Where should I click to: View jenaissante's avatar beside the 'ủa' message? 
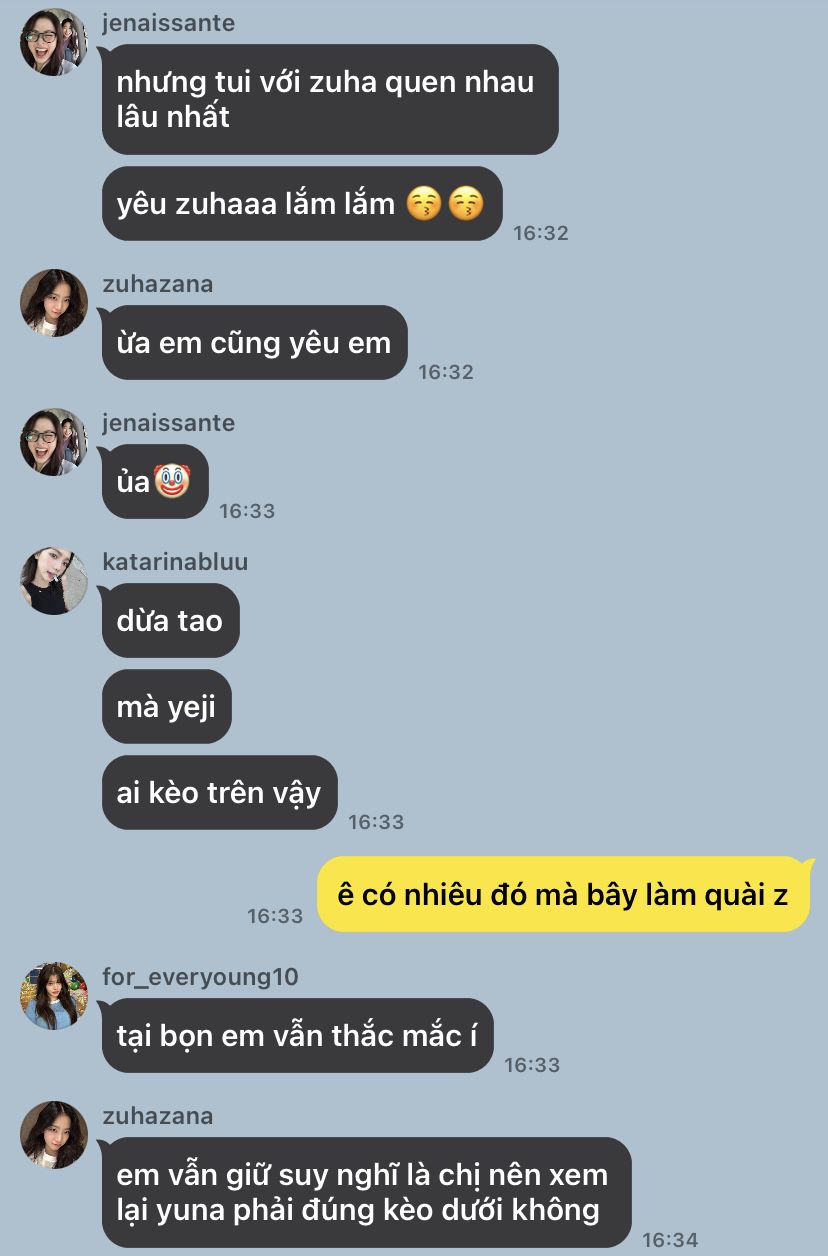(x=54, y=442)
